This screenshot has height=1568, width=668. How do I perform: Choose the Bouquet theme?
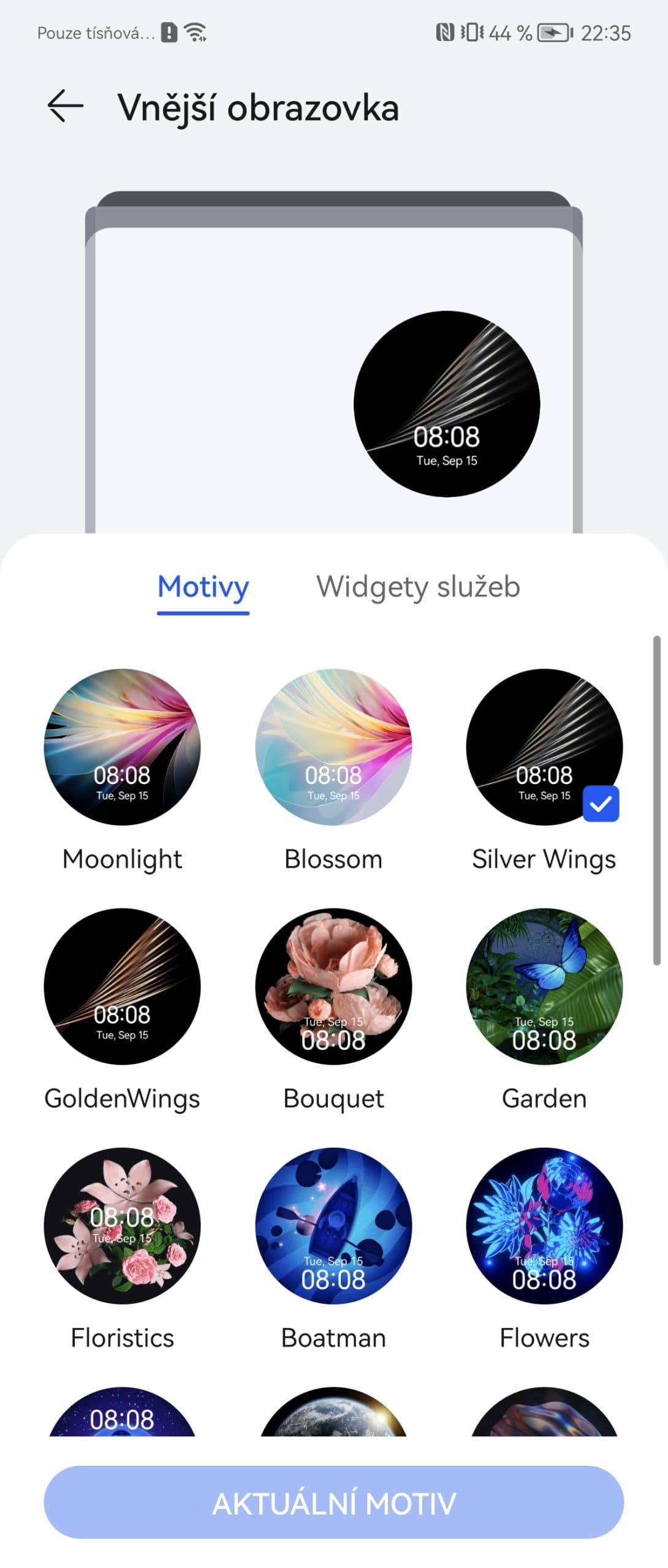[333, 986]
